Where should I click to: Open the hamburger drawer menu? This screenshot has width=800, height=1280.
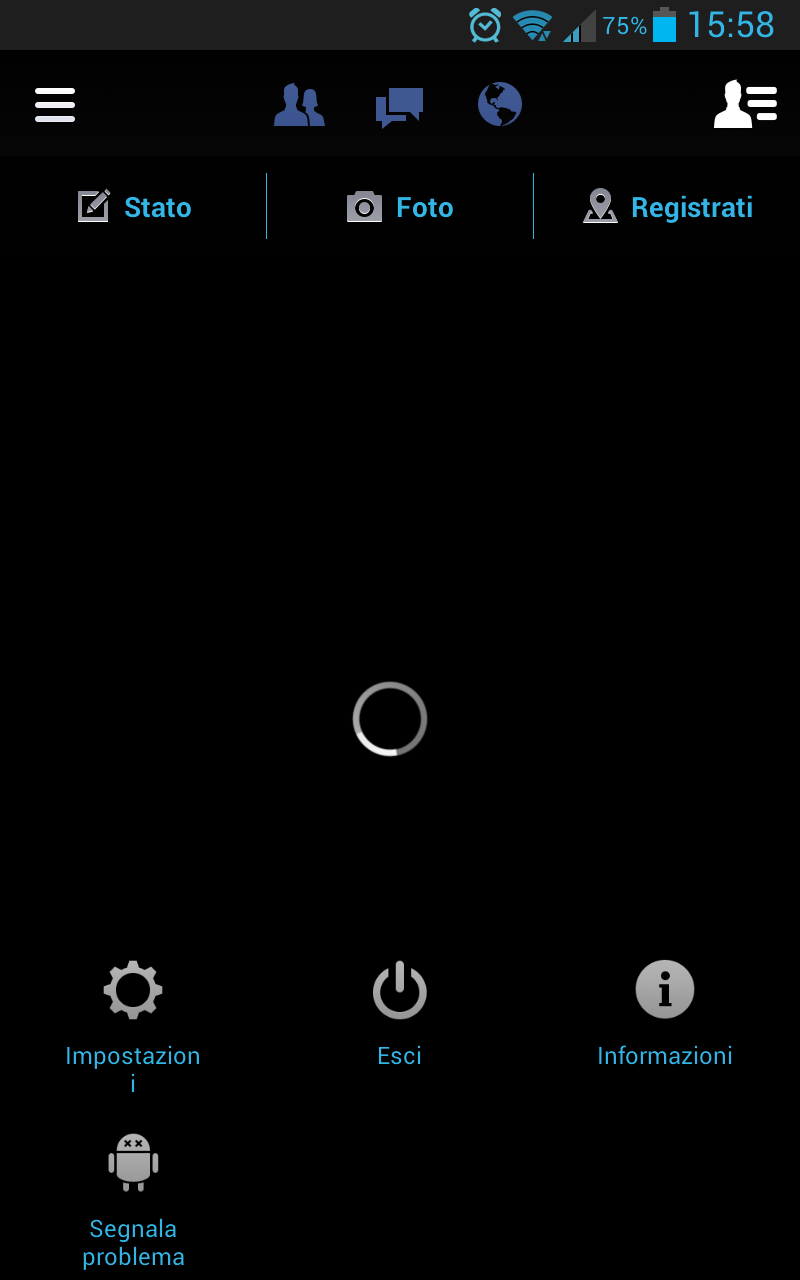tap(55, 104)
